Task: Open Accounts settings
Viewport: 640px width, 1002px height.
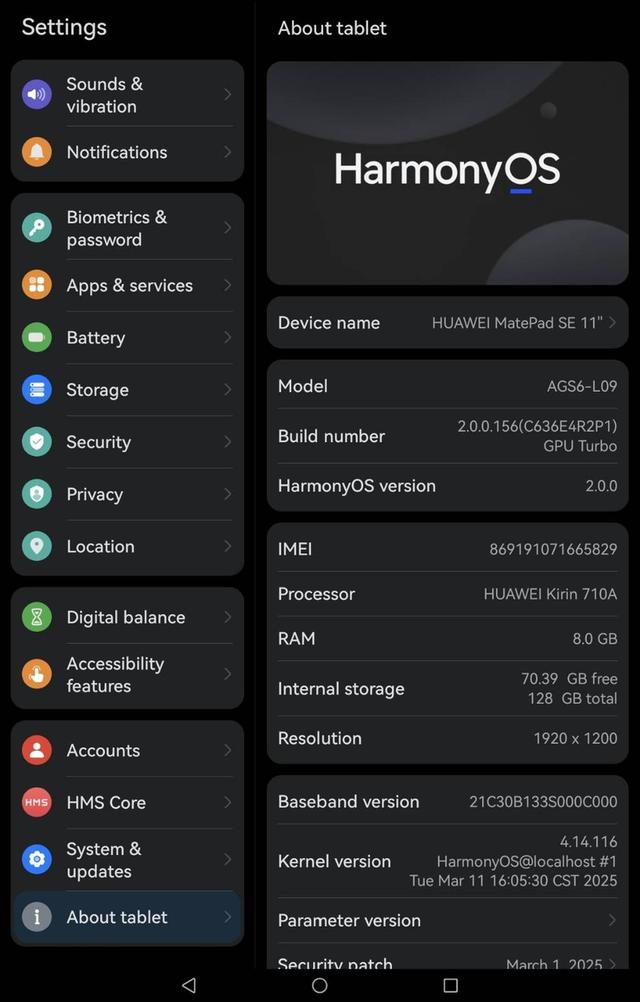Action: click(127, 750)
